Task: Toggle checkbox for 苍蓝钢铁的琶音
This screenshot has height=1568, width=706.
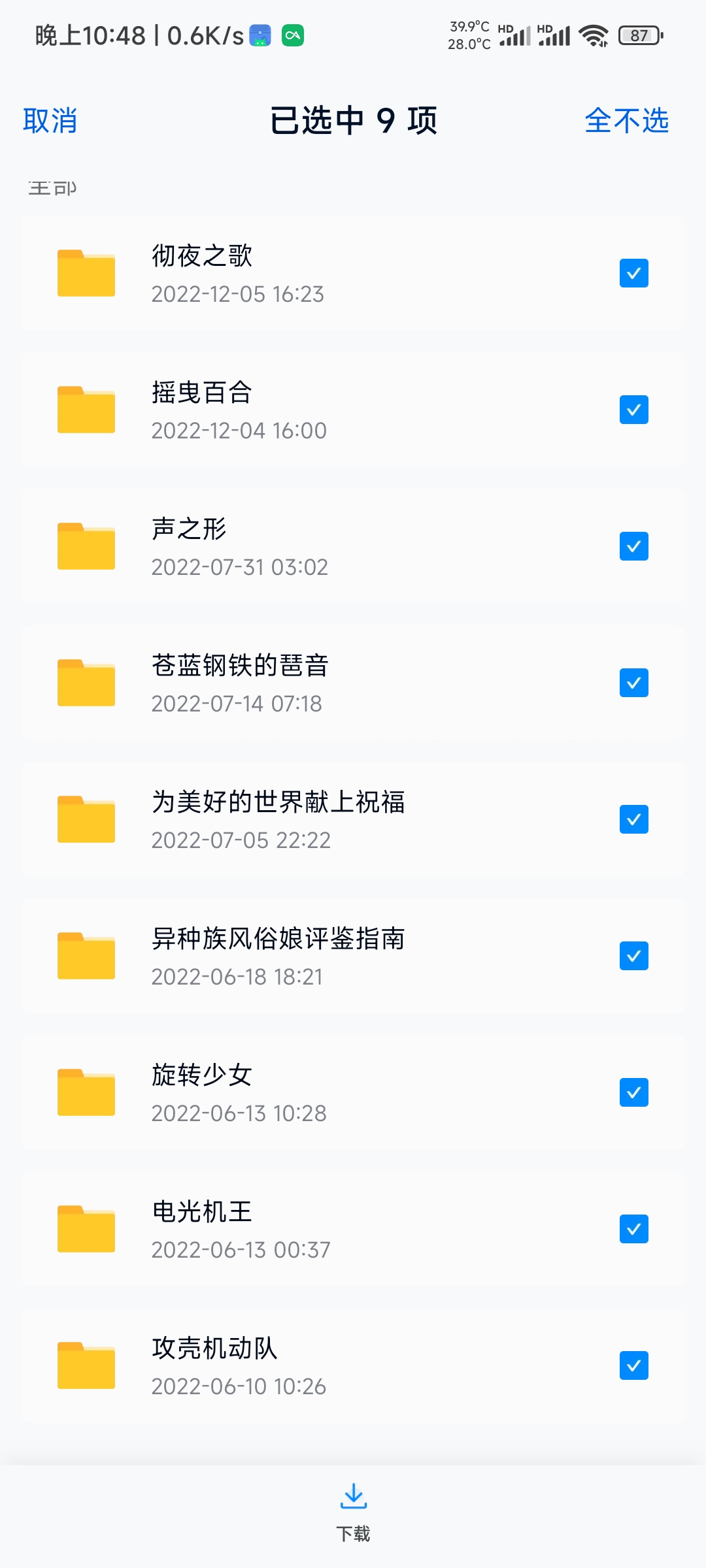Action: tap(634, 683)
